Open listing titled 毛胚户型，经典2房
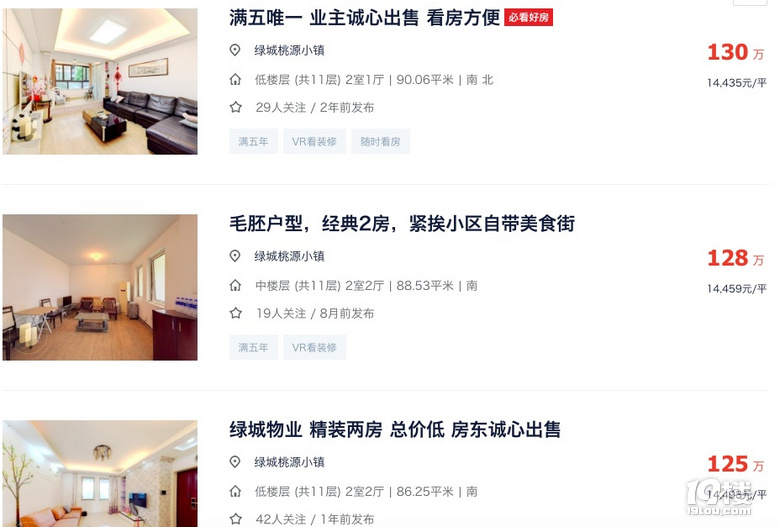 402,224
